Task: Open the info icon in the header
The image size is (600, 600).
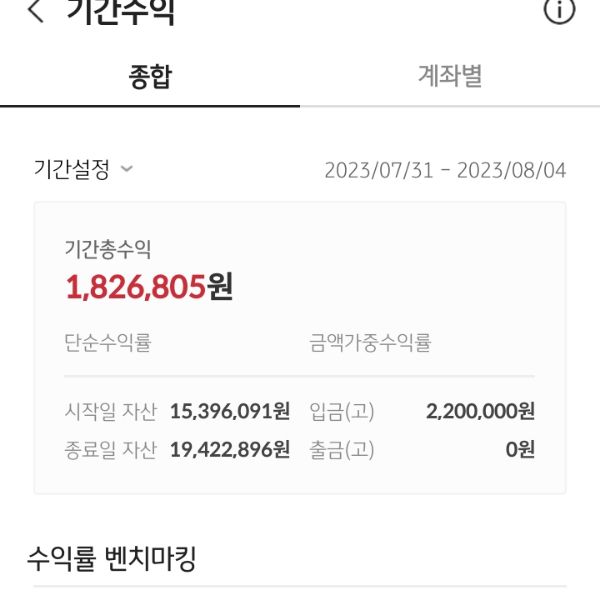Action: tap(559, 11)
